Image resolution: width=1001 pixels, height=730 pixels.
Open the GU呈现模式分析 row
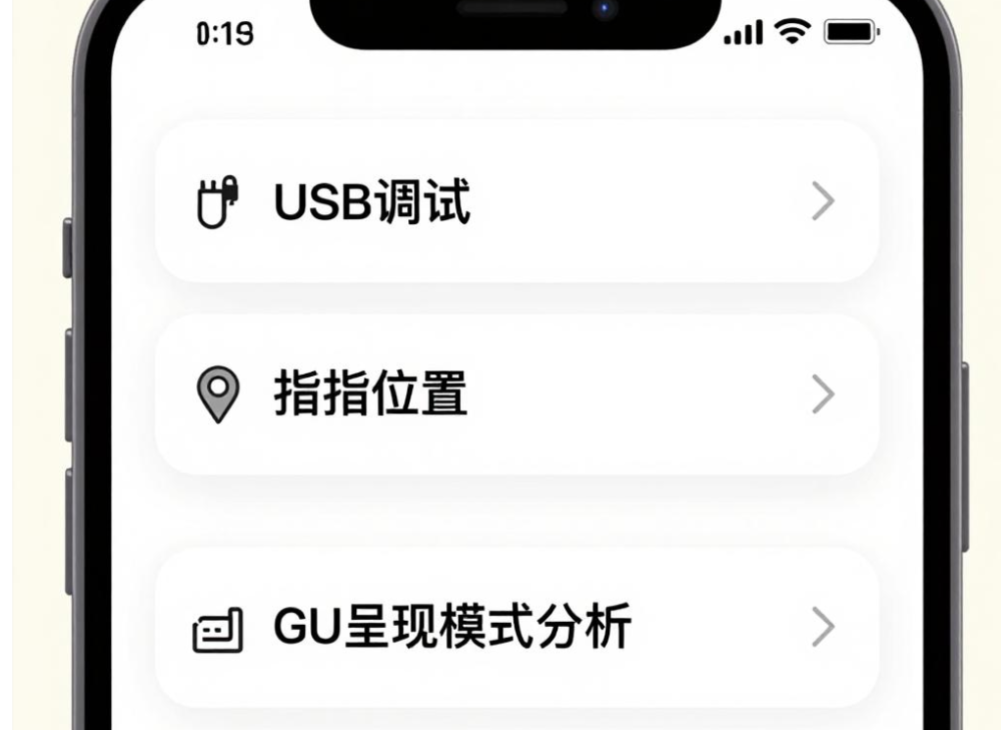[516, 628]
